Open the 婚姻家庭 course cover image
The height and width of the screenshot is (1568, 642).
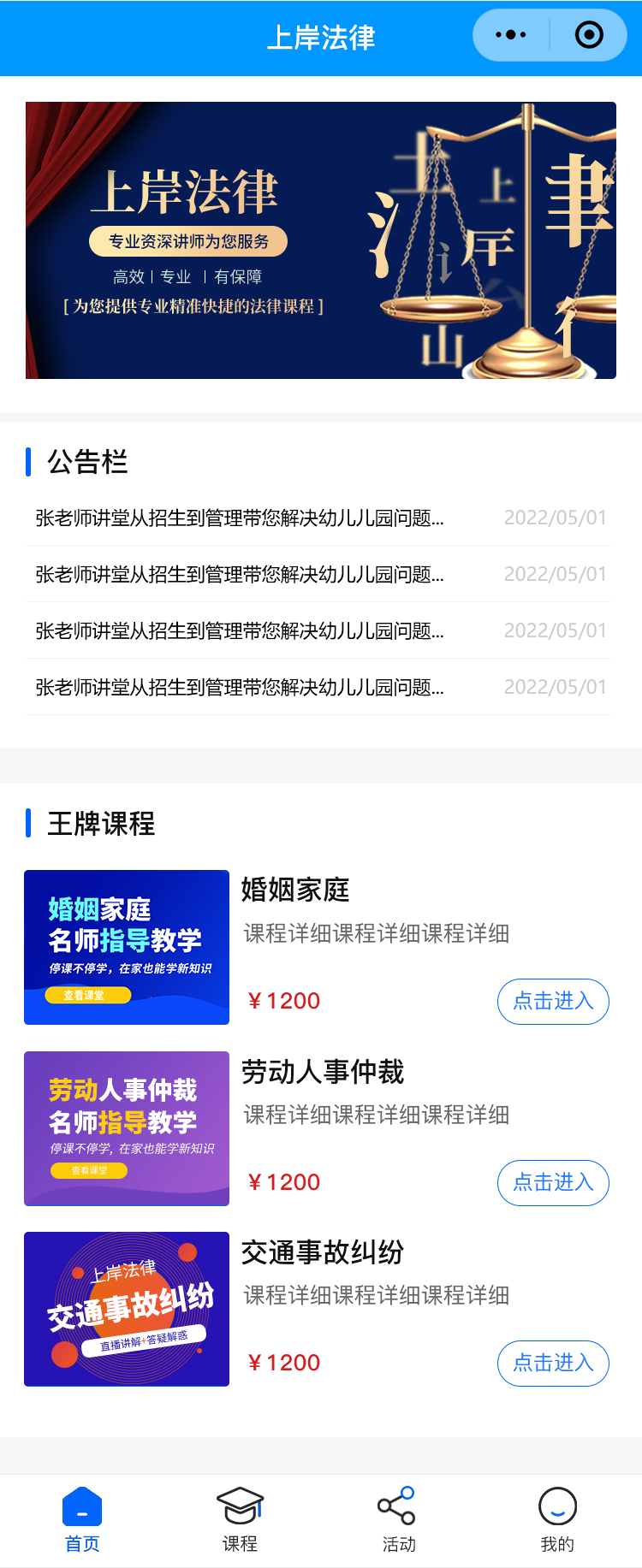(x=127, y=947)
